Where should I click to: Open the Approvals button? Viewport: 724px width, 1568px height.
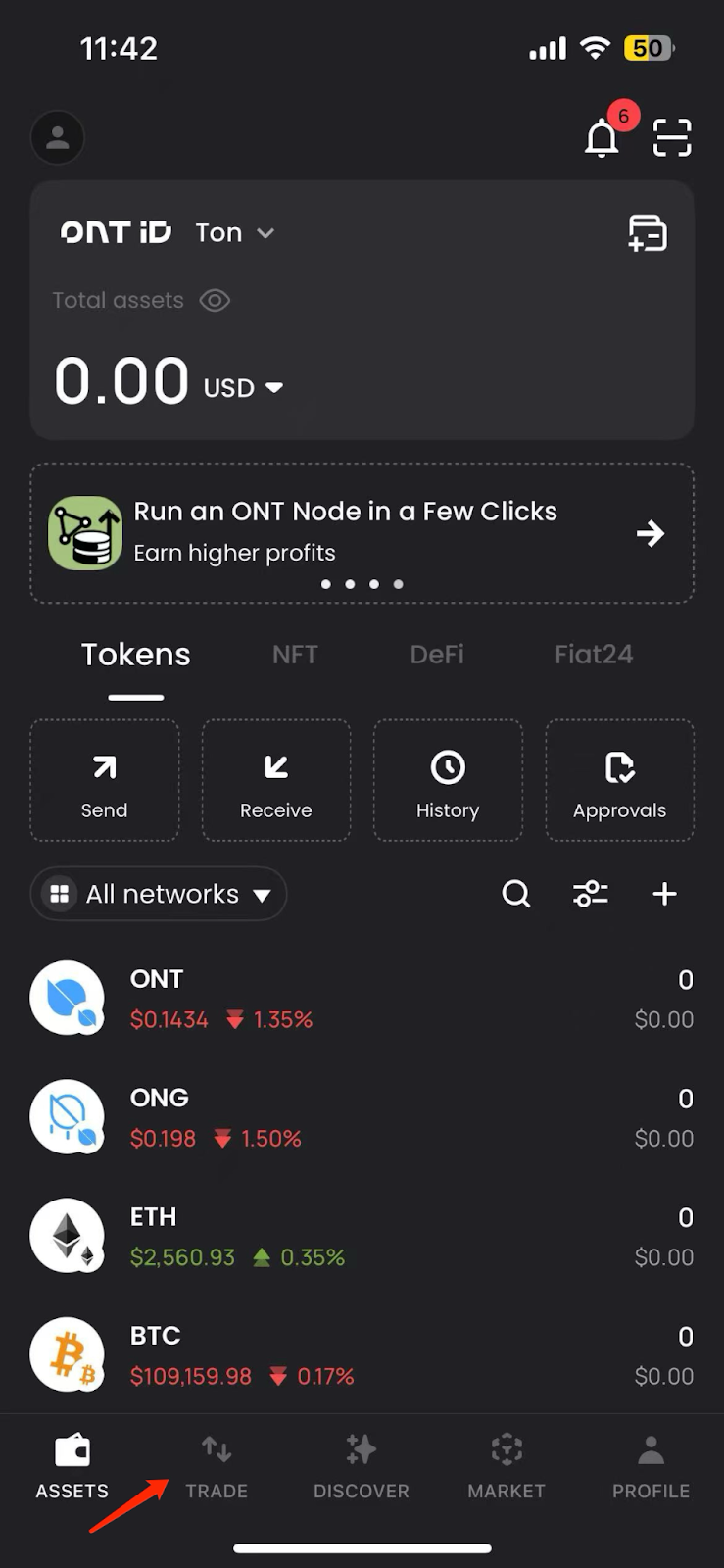619,781
